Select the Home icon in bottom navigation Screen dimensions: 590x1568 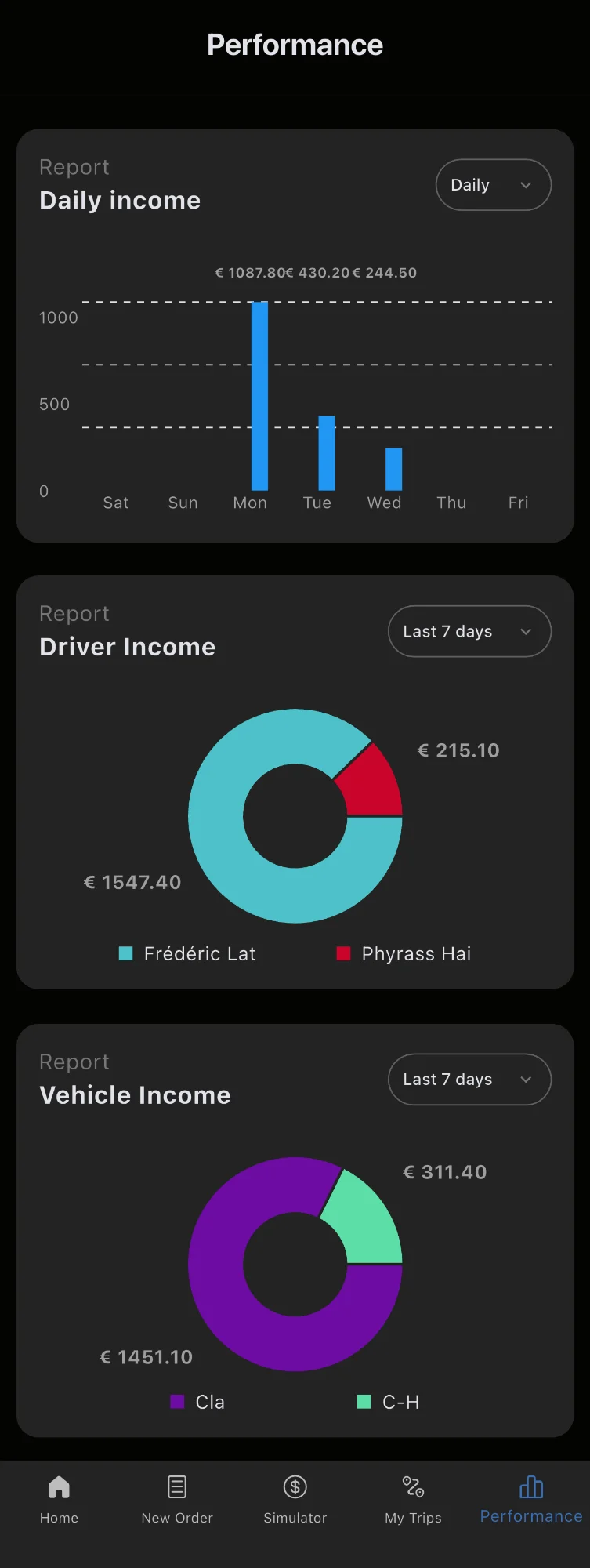pos(59,1486)
